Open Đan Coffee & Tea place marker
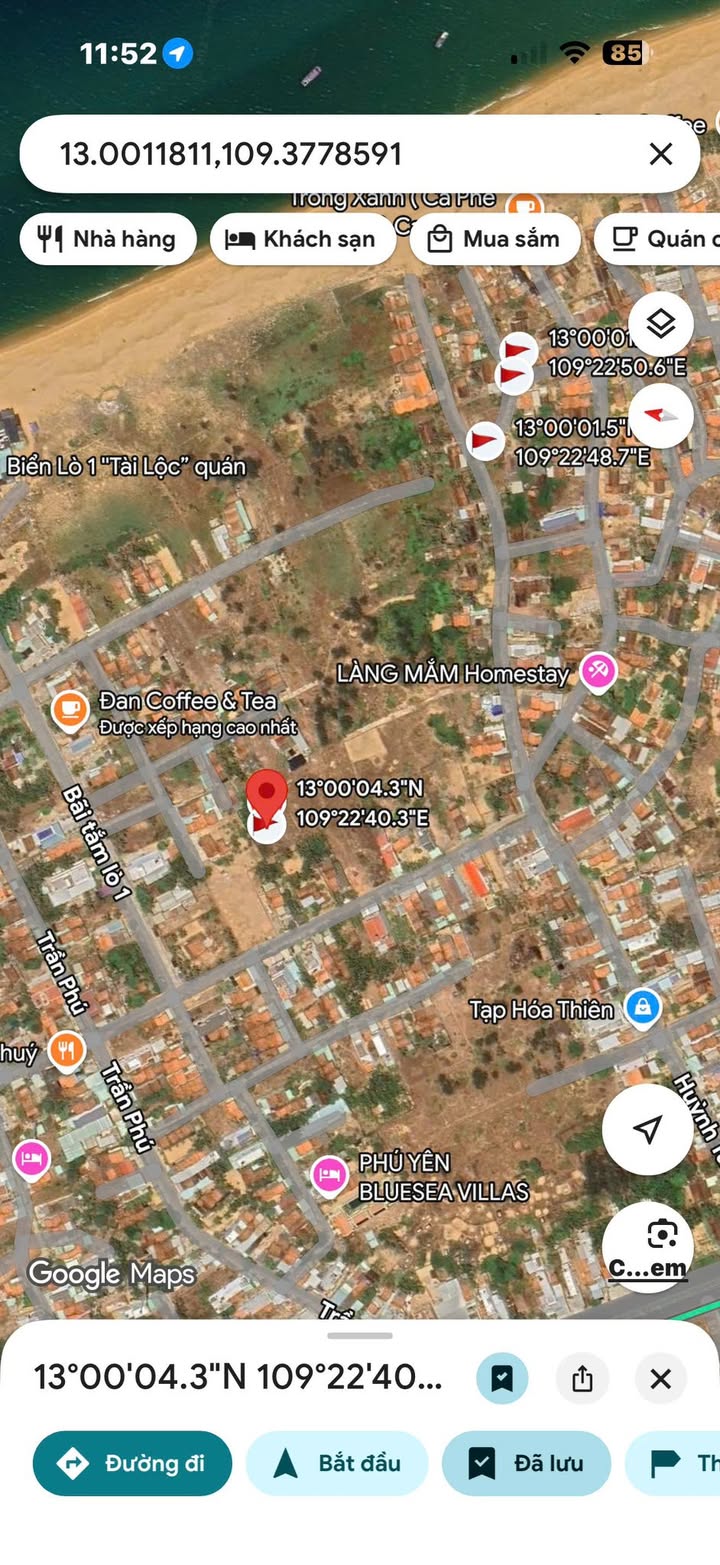 point(69,709)
